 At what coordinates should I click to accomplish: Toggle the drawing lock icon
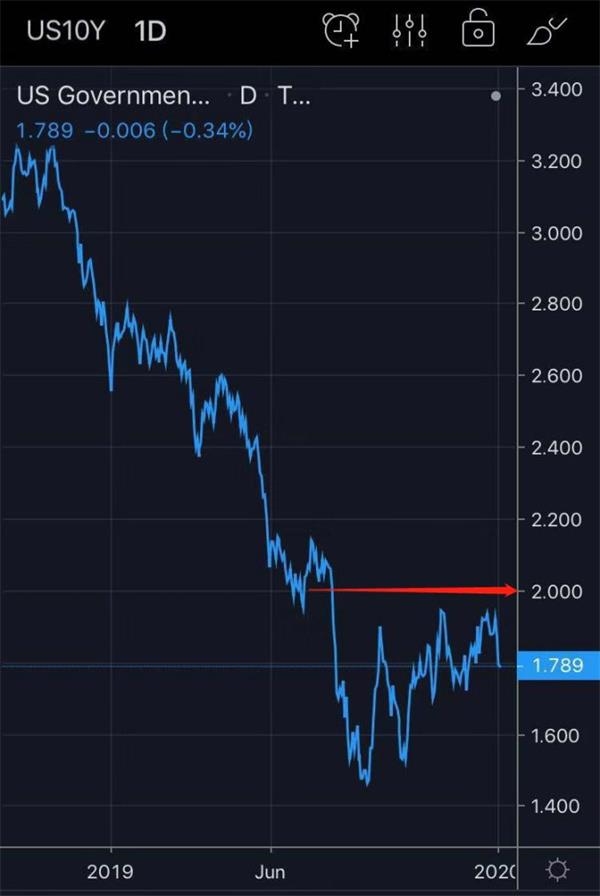(479, 30)
